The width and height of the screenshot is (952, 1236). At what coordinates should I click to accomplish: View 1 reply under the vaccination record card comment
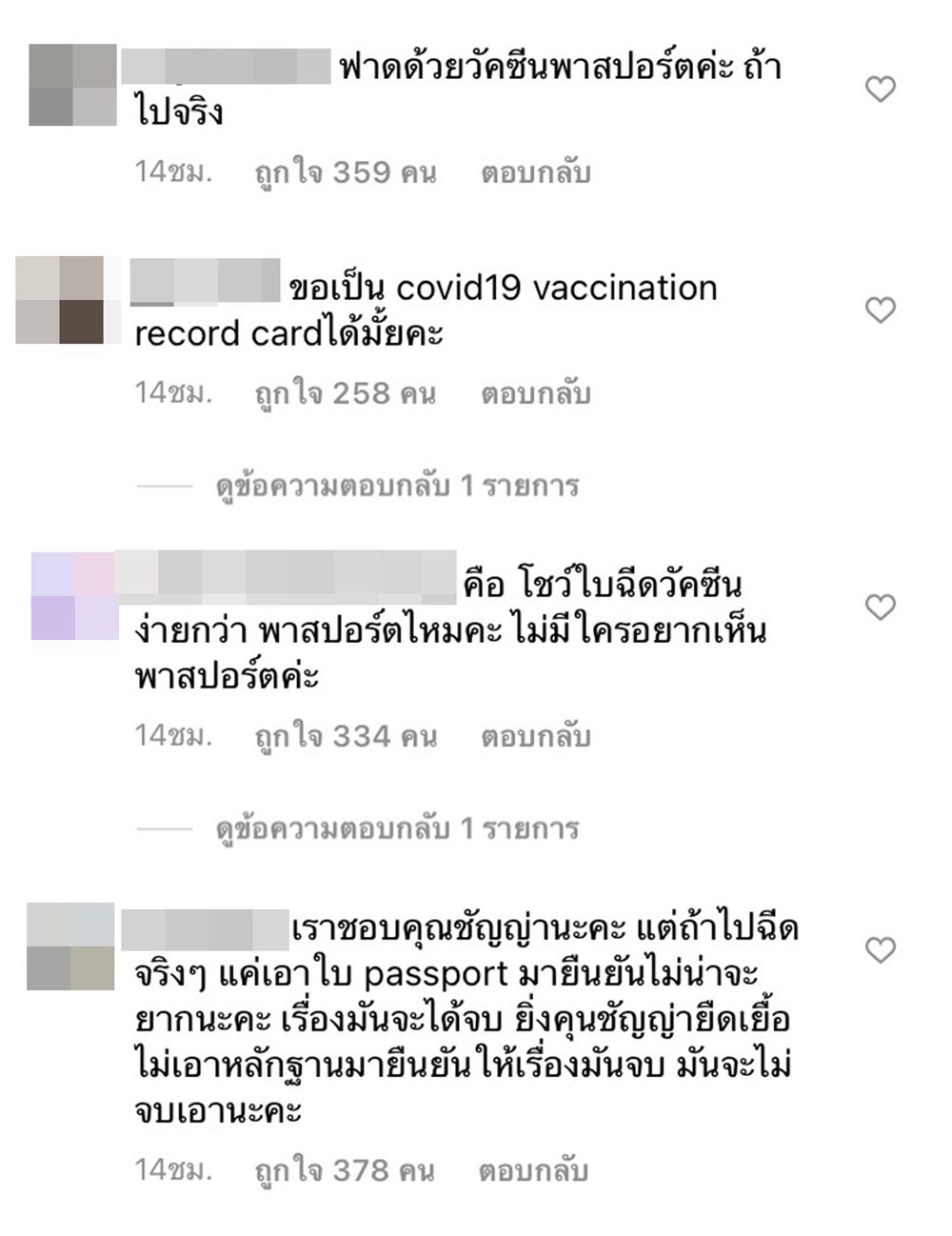click(x=397, y=487)
